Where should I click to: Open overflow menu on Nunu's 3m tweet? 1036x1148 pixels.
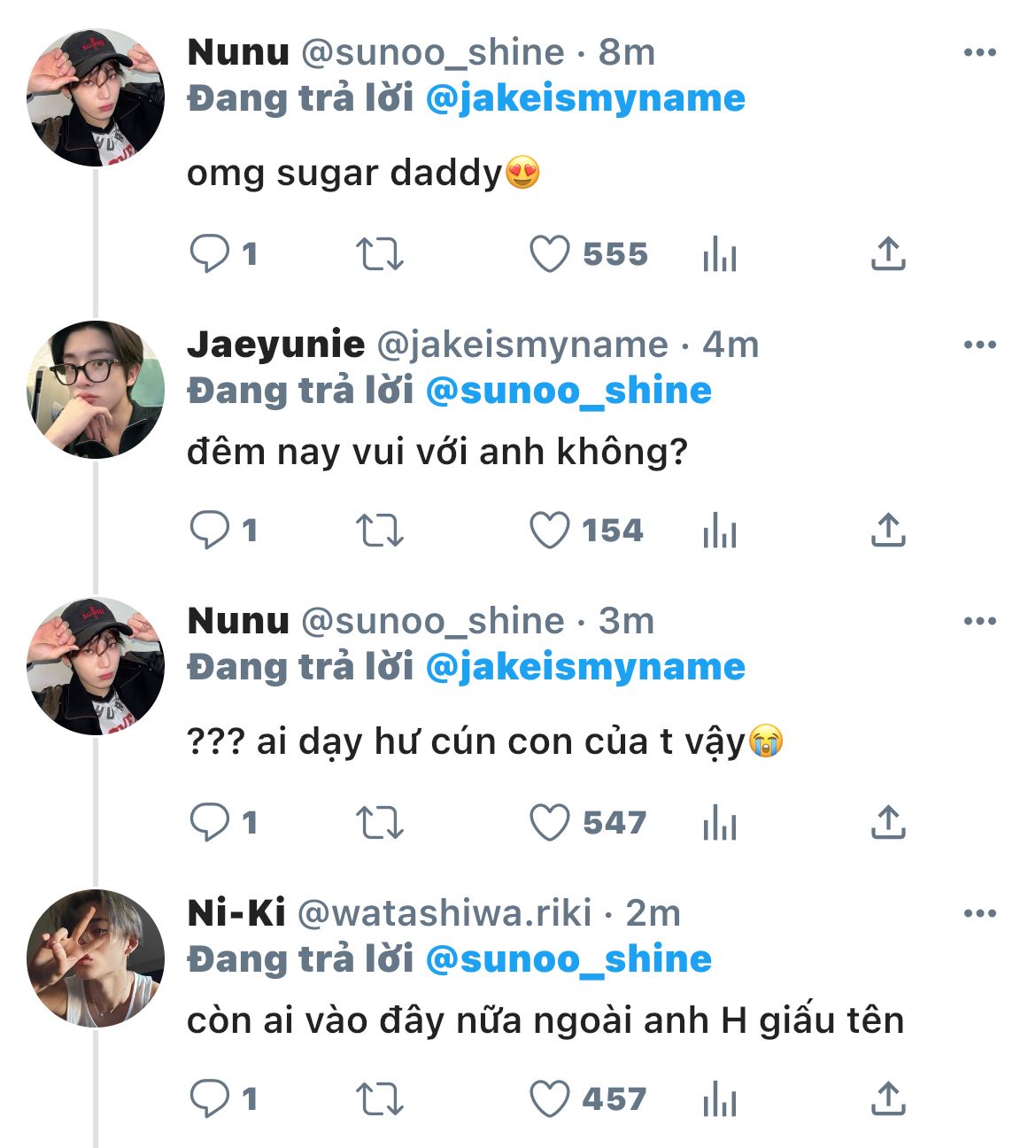point(979,621)
